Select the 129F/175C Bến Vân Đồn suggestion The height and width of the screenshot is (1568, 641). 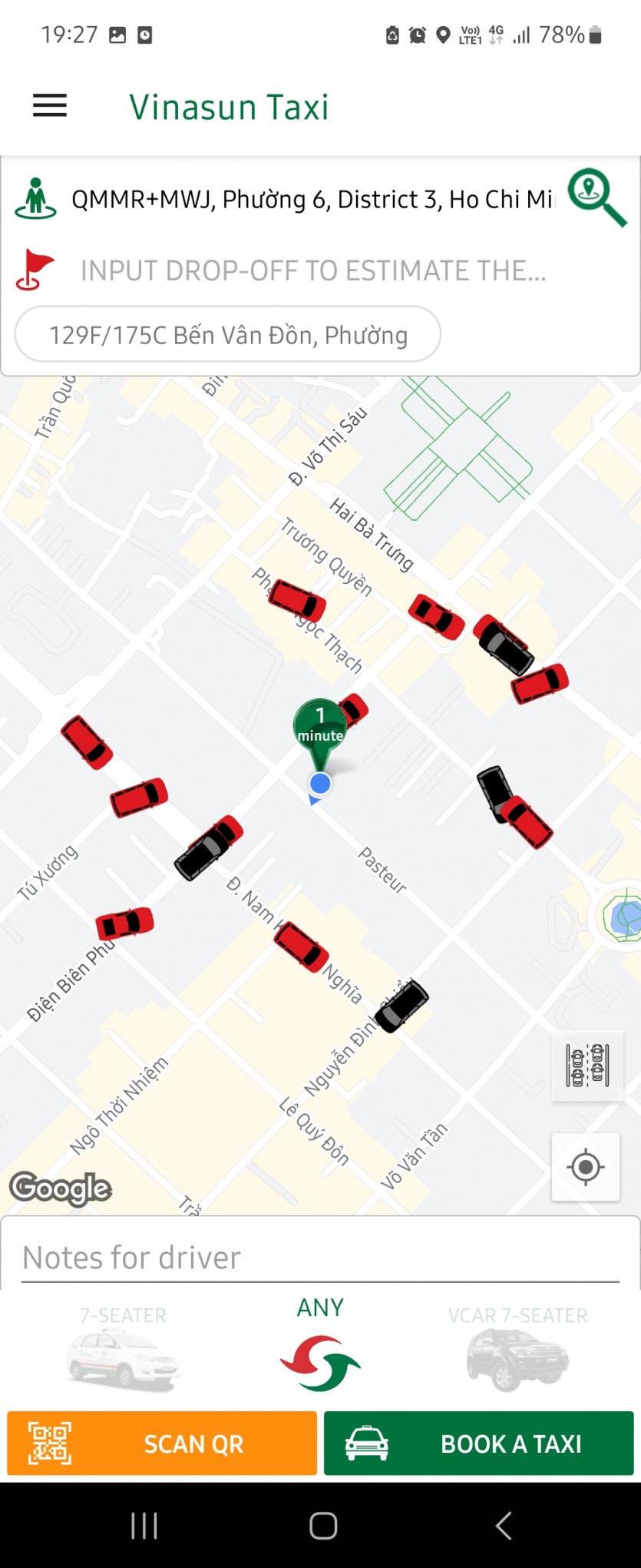tap(227, 335)
